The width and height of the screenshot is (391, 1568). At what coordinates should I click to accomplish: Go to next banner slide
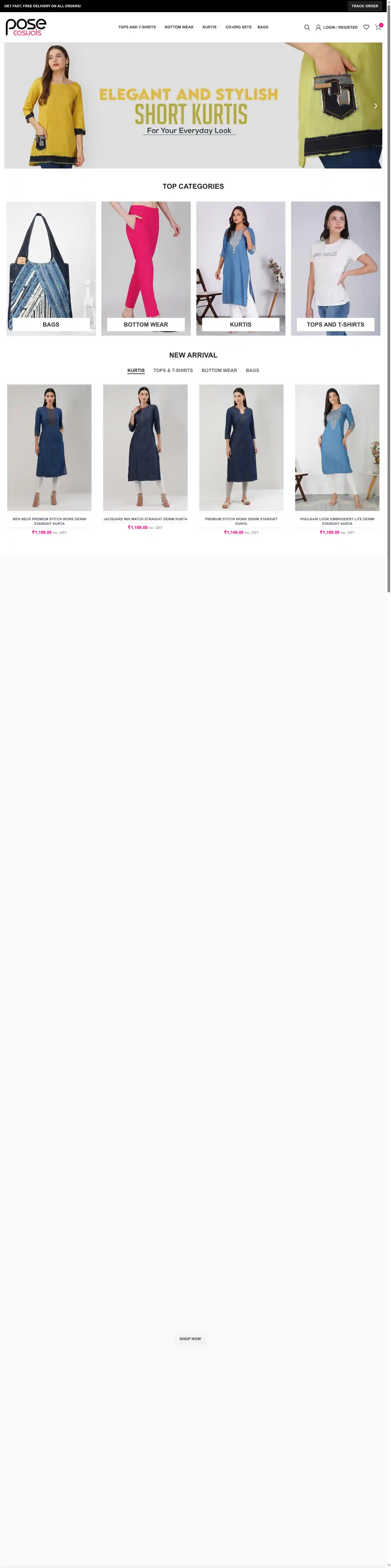click(375, 106)
